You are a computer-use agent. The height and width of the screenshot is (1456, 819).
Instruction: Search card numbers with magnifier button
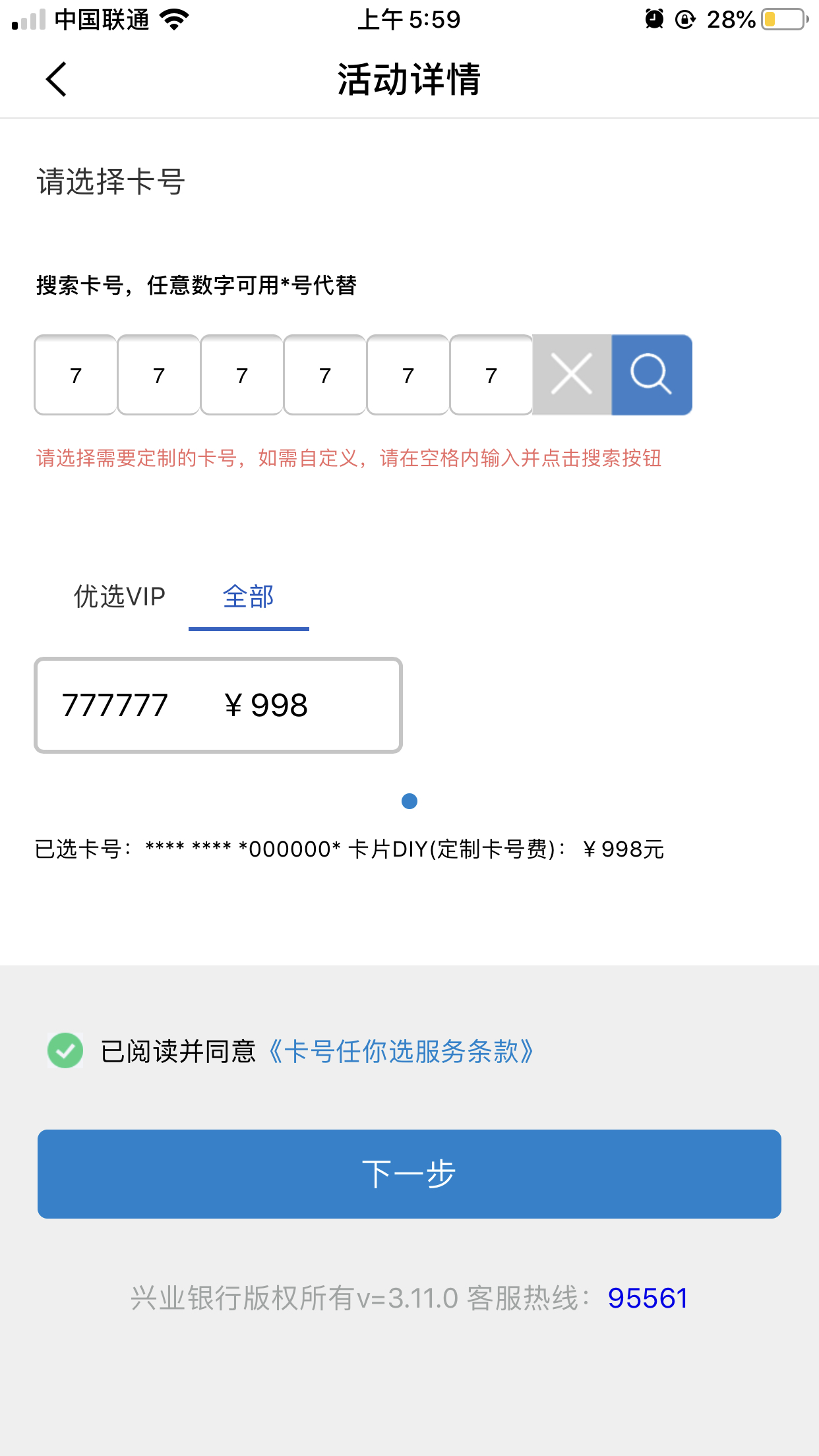[x=652, y=375]
